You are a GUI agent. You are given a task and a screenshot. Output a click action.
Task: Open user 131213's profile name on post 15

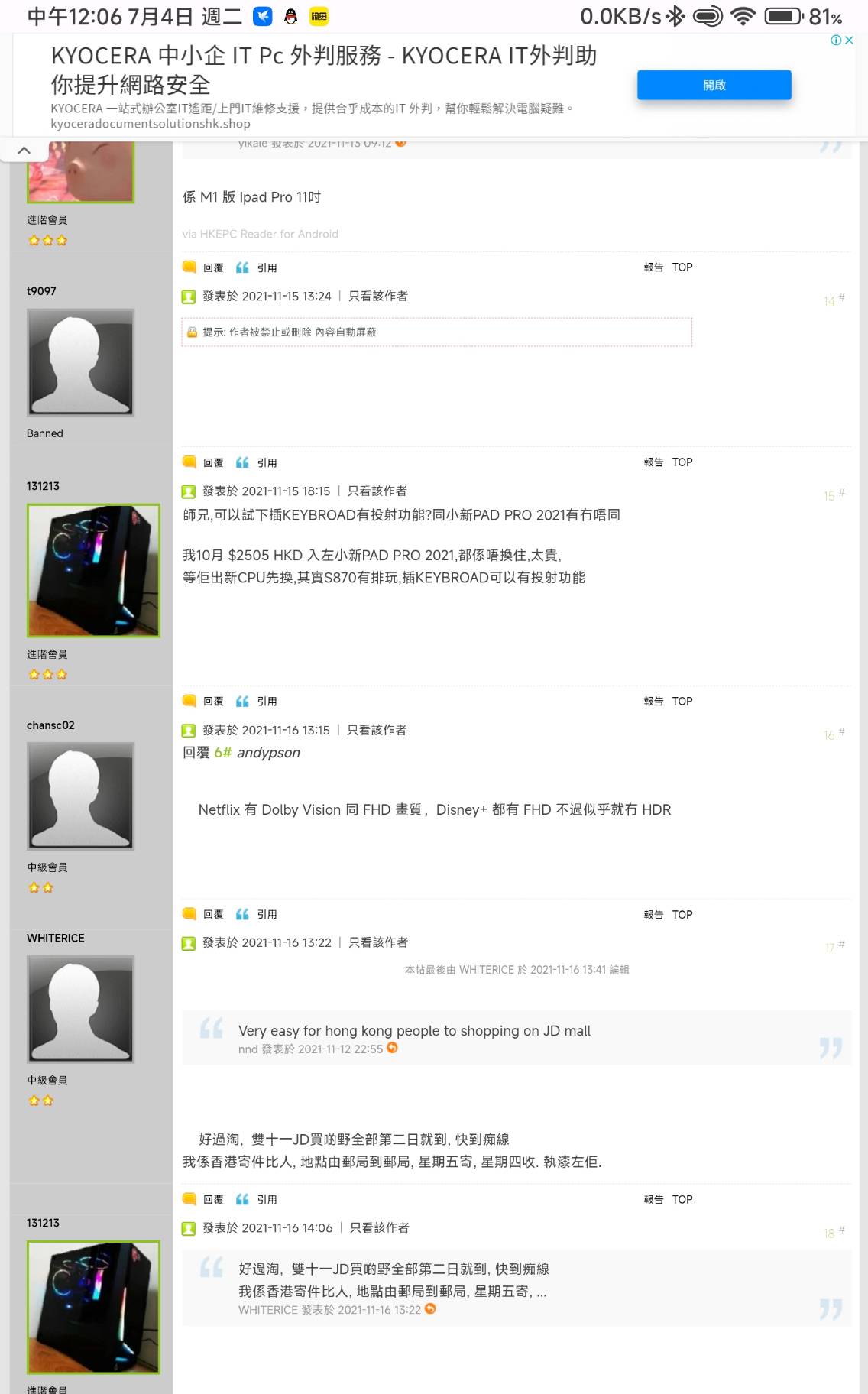click(x=43, y=486)
